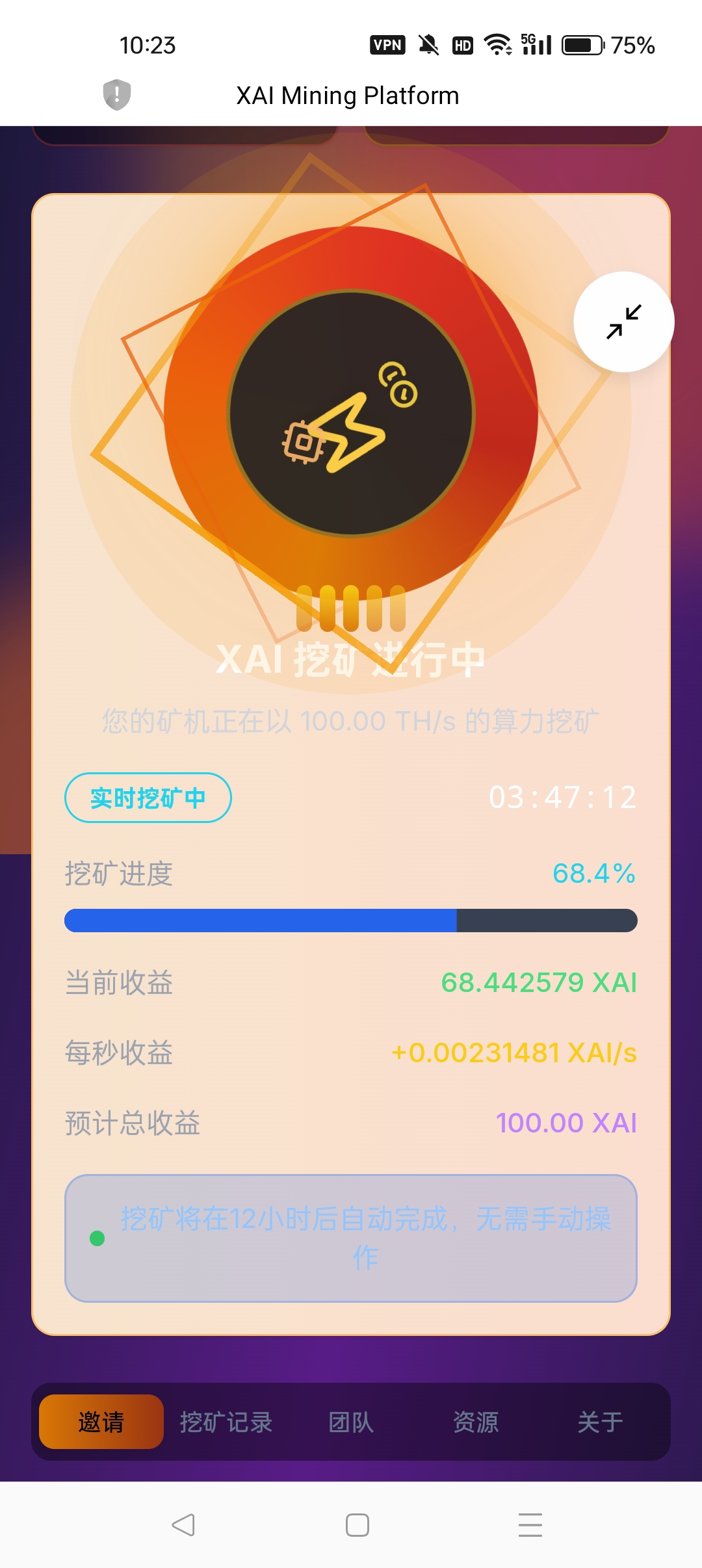Select the 资源 tab
The image size is (702, 1568).
[476, 1422]
